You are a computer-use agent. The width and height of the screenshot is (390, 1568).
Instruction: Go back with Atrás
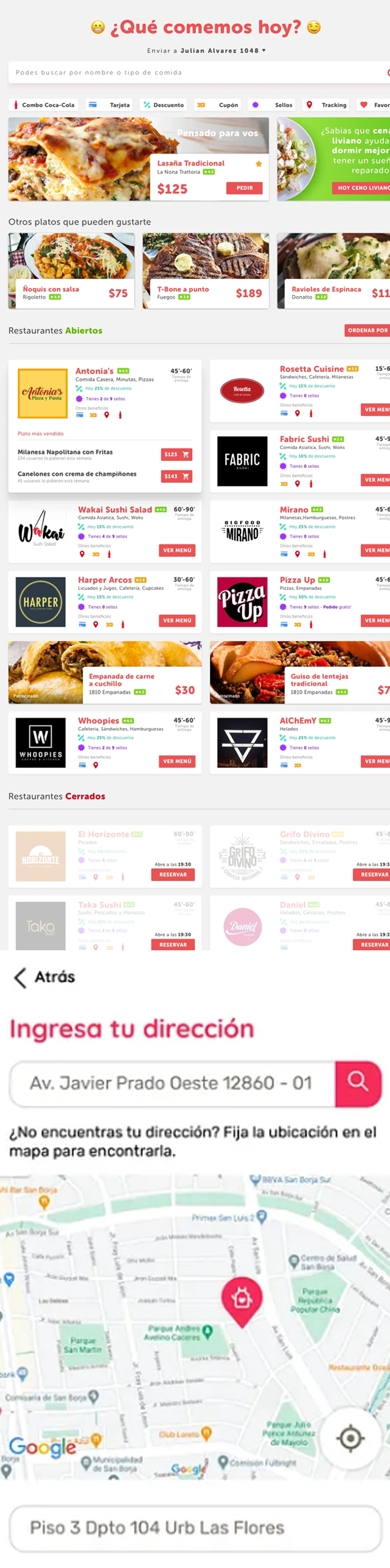click(x=44, y=978)
